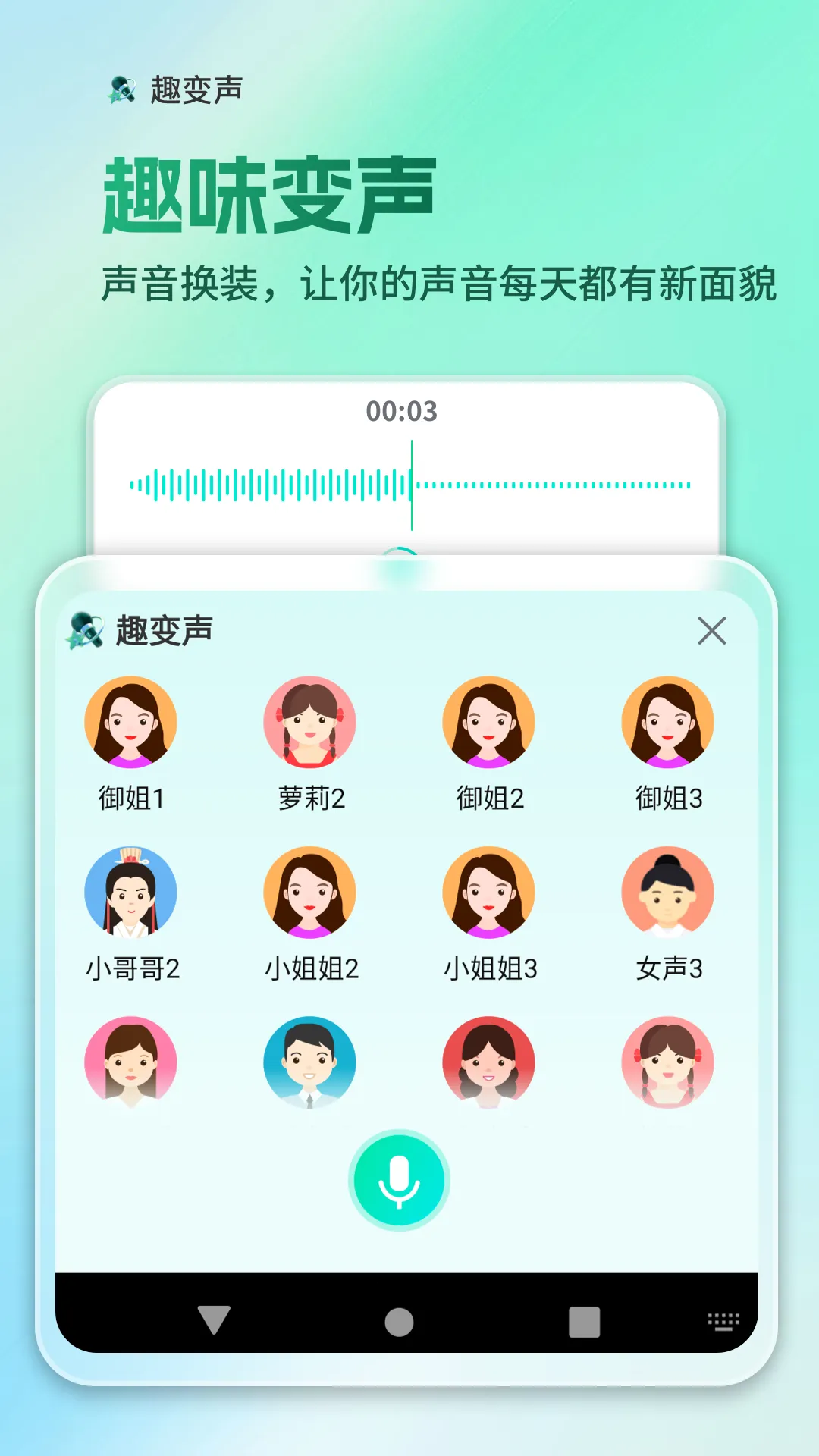Viewport: 819px width, 1456px height.
Task: Choose the 小姐姐3 voice
Action: tap(489, 893)
